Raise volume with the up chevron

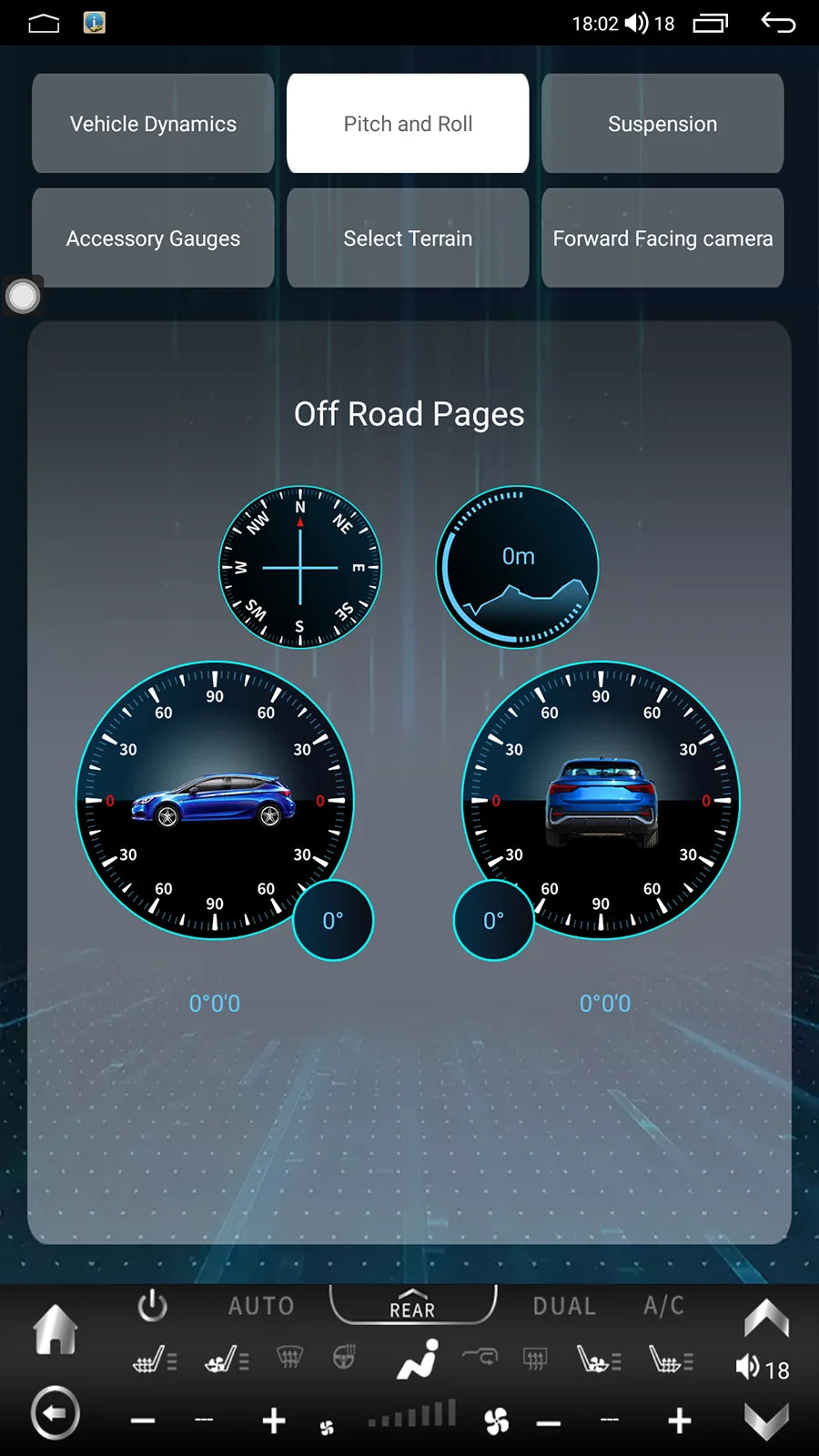pyautogui.click(x=766, y=1318)
